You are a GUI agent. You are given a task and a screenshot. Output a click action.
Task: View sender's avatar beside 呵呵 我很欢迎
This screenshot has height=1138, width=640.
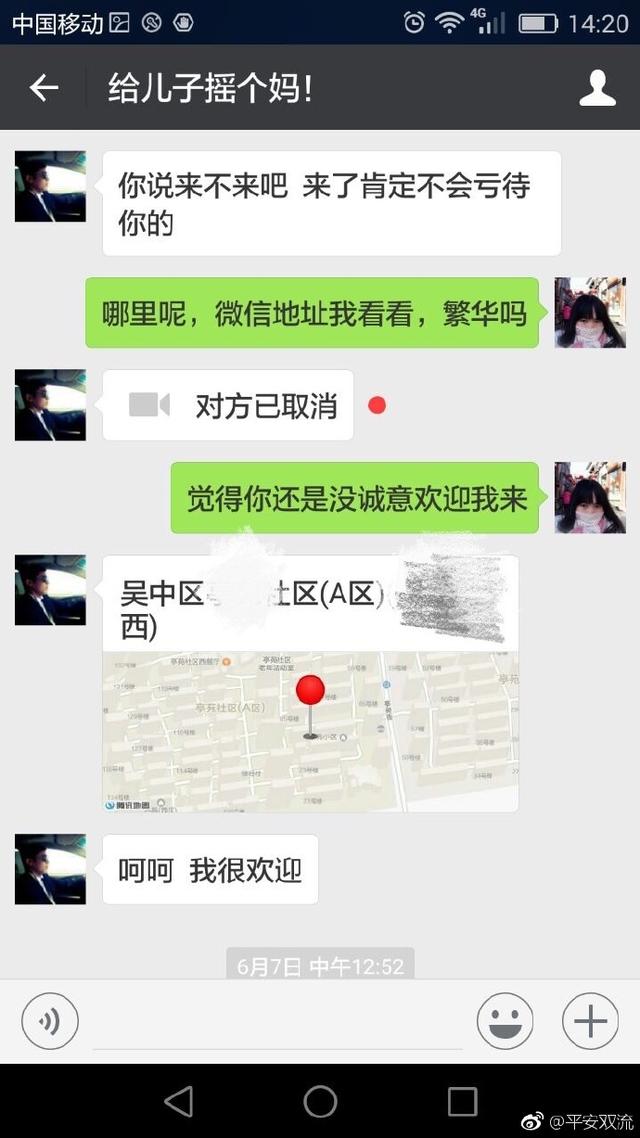pyautogui.click(x=50, y=869)
